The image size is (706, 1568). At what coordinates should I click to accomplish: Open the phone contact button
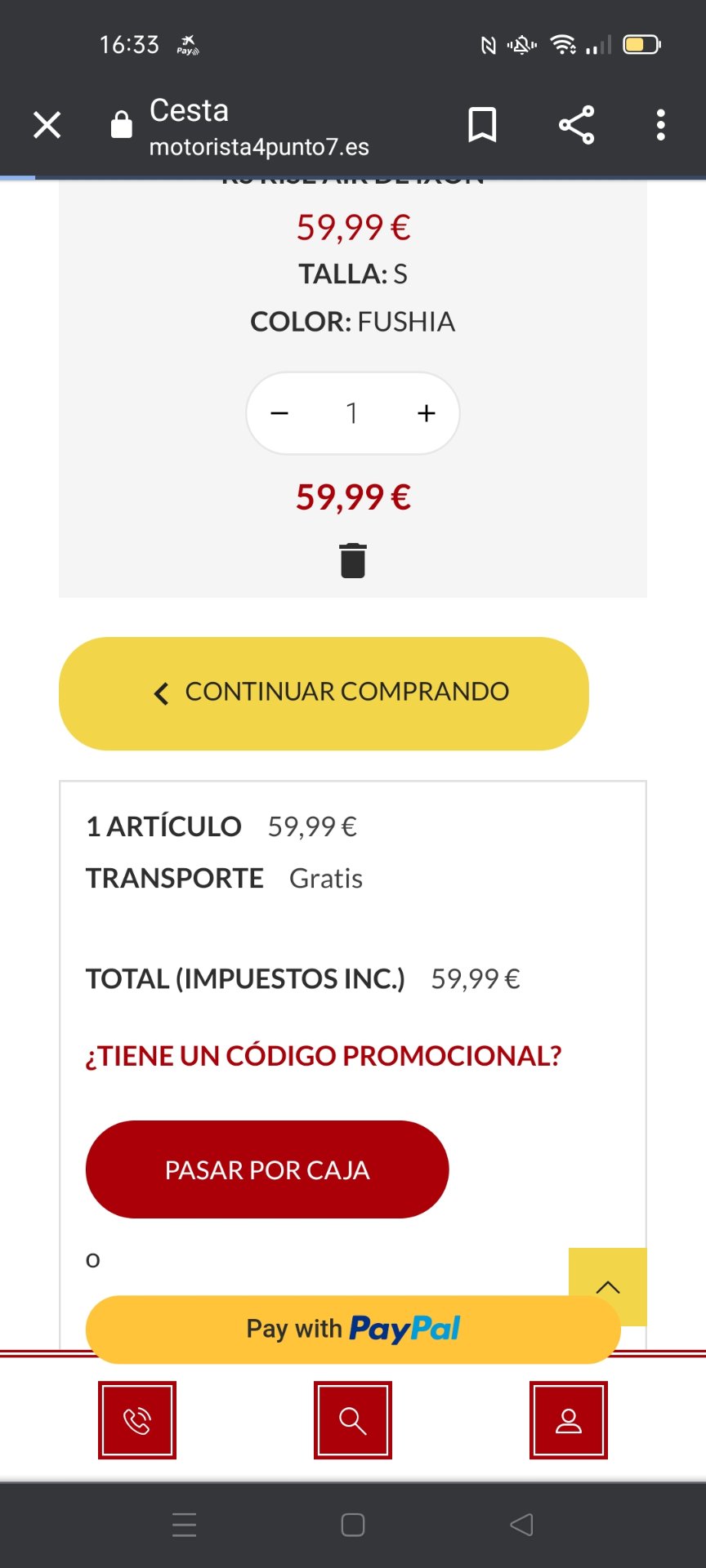click(137, 1420)
